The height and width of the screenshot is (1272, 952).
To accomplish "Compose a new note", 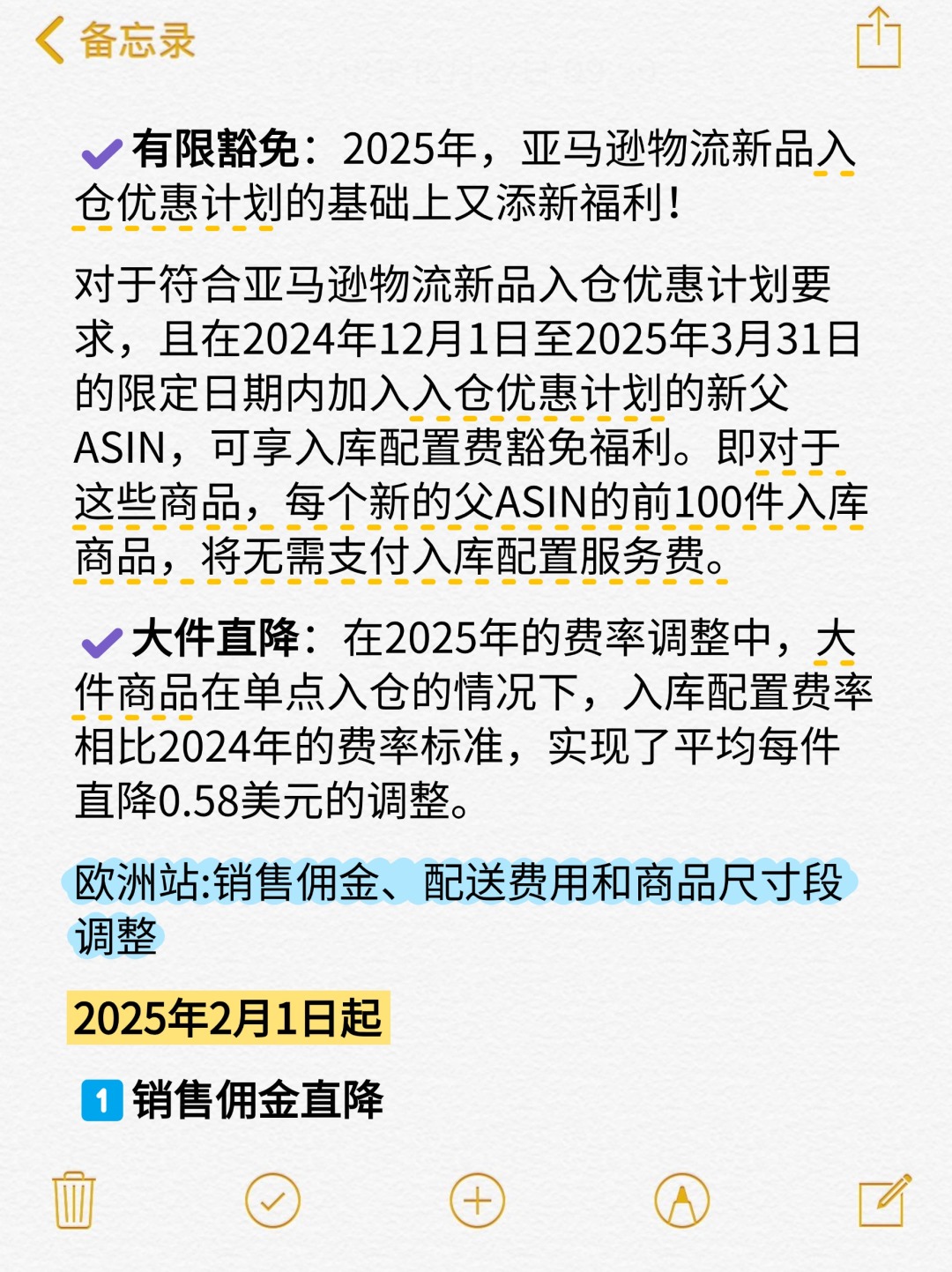I will (x=884, y=1201).
